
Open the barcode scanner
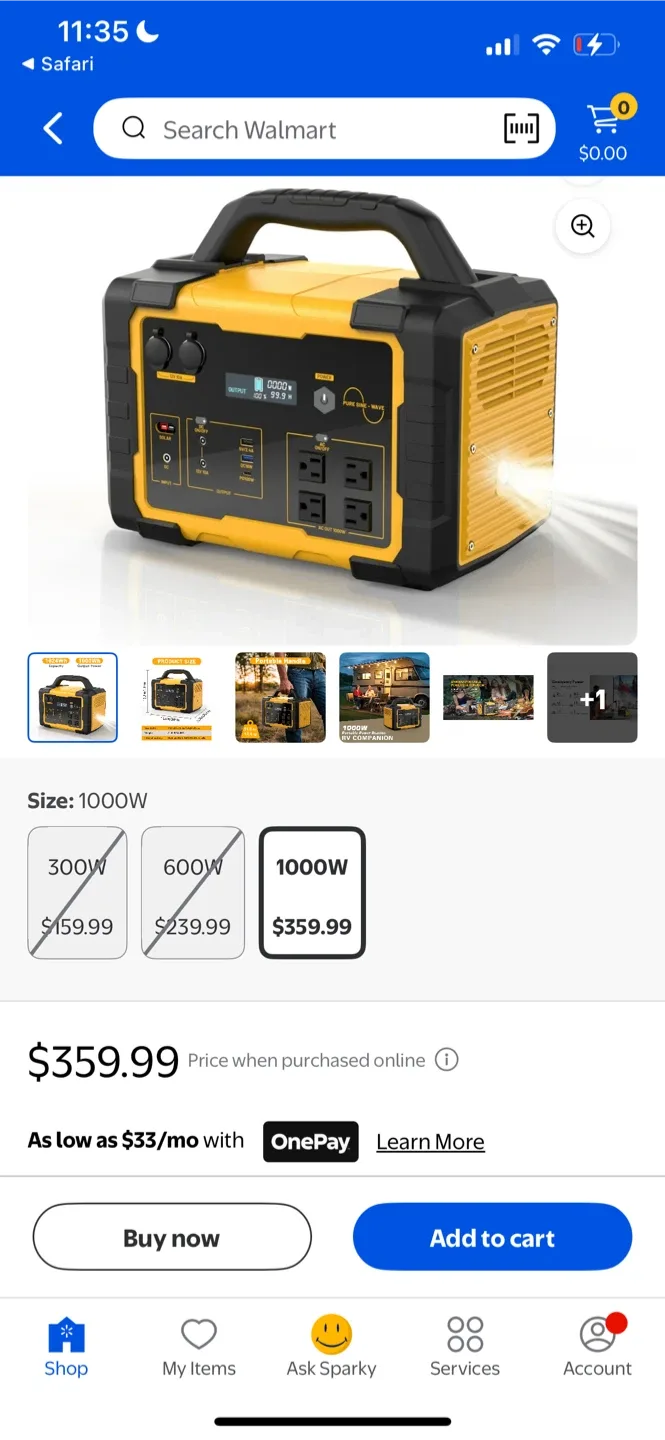pyautogui.click(x=521, y=129)
